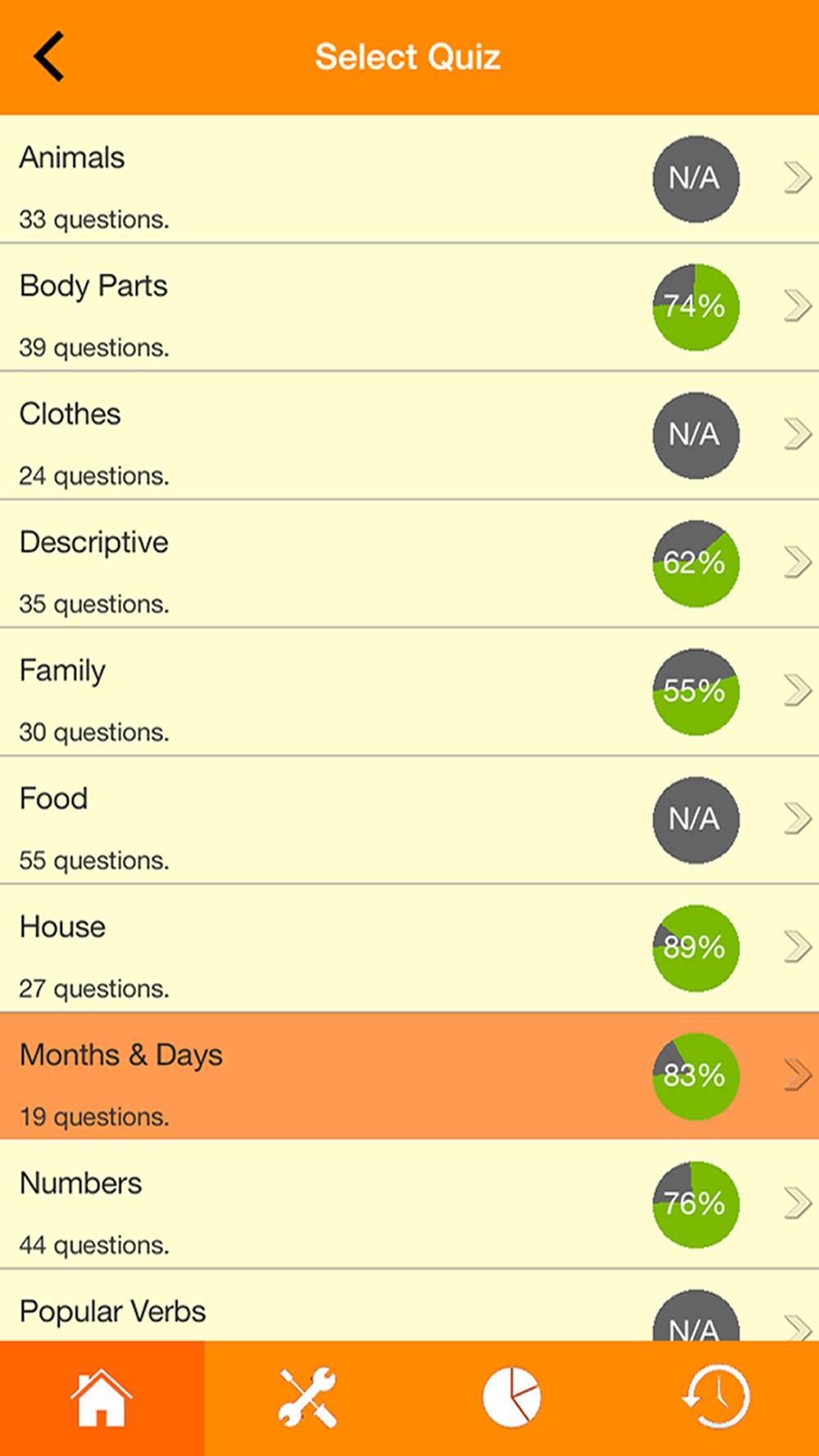Open the Animals quiz

pyautogui.click(x=409, y=179)
